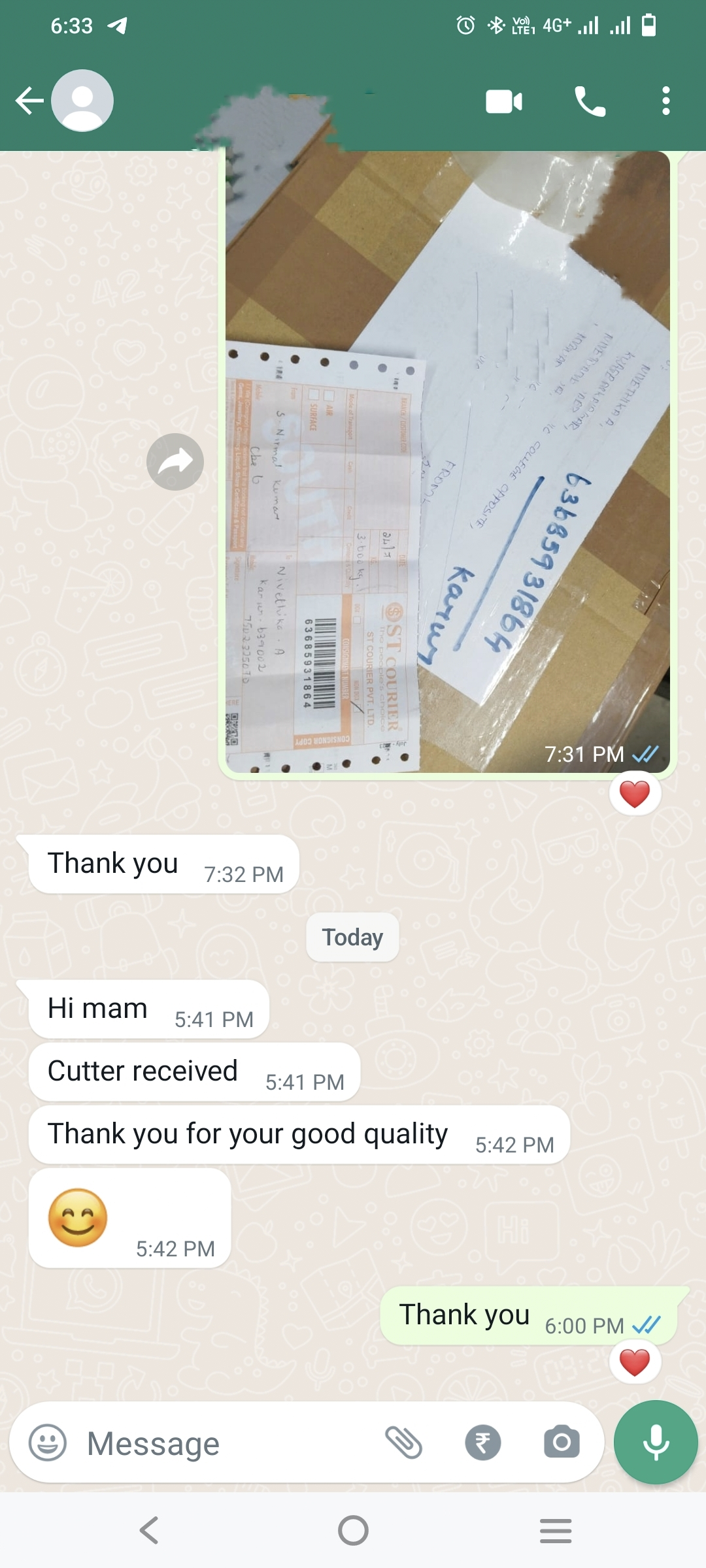Tap the voice message microphone button

pos(656,1442)
